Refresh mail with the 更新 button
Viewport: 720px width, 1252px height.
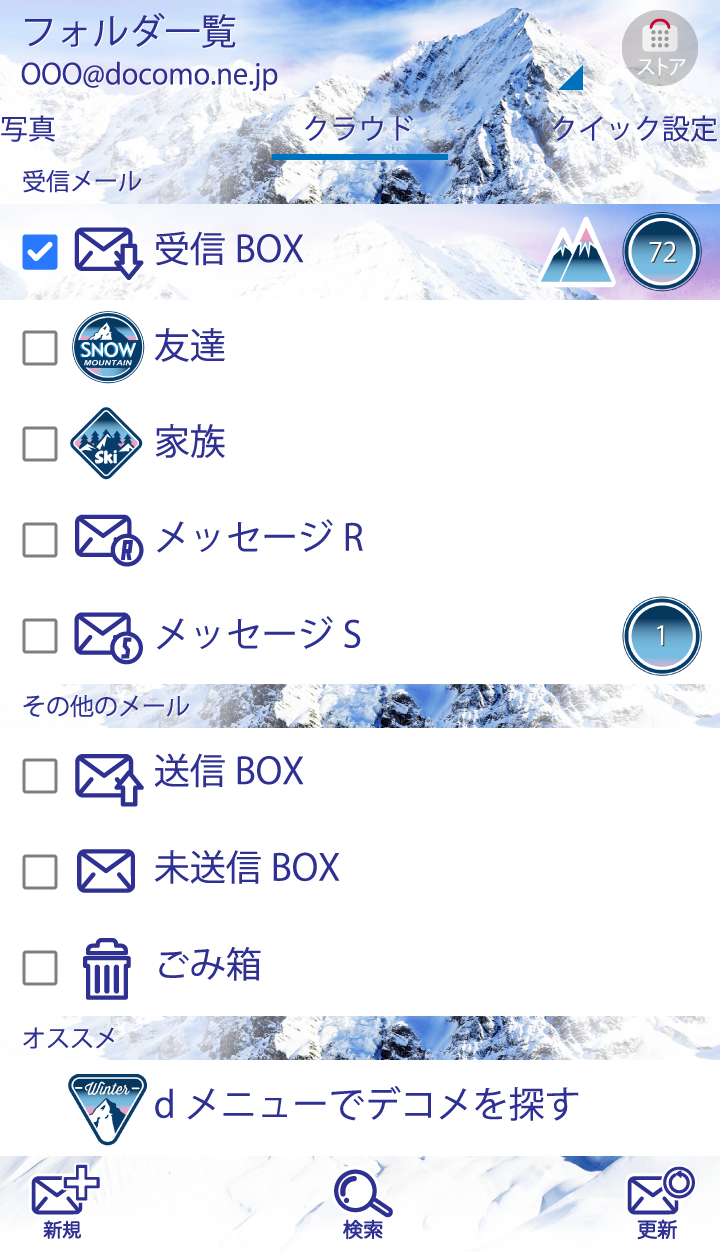coord(658,1205)
